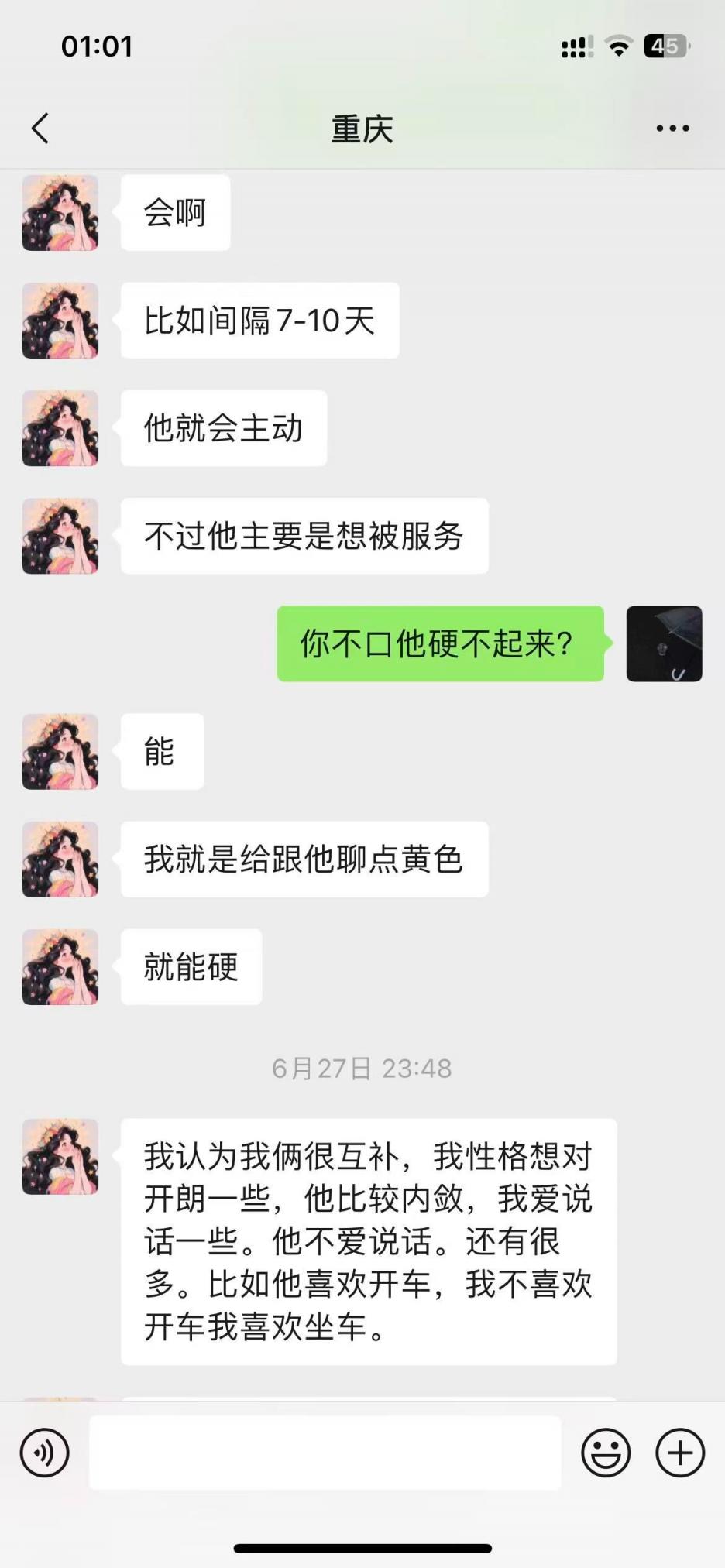Open the emoji sticker panel

[606, 1453]
